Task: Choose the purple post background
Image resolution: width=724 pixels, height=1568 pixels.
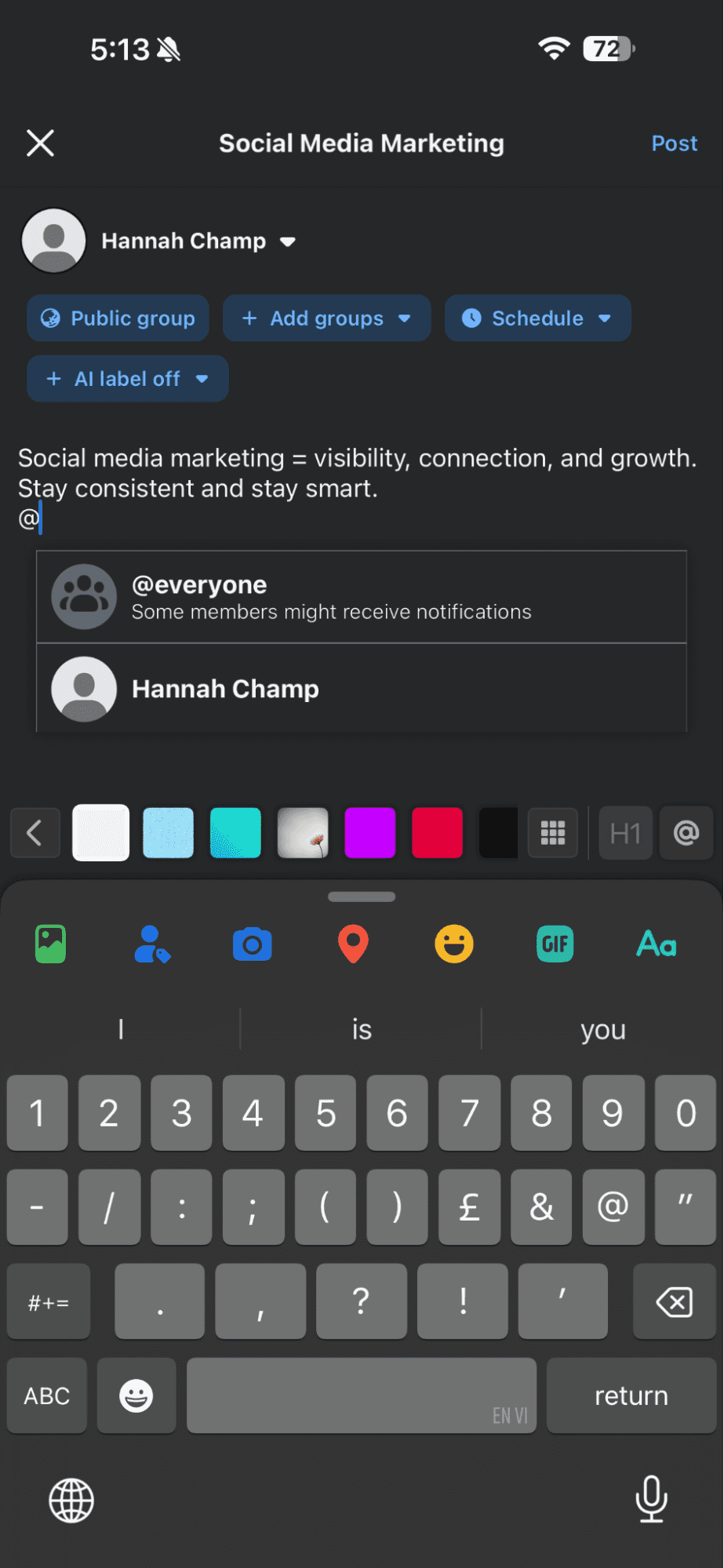Action: tap(369, 832)
